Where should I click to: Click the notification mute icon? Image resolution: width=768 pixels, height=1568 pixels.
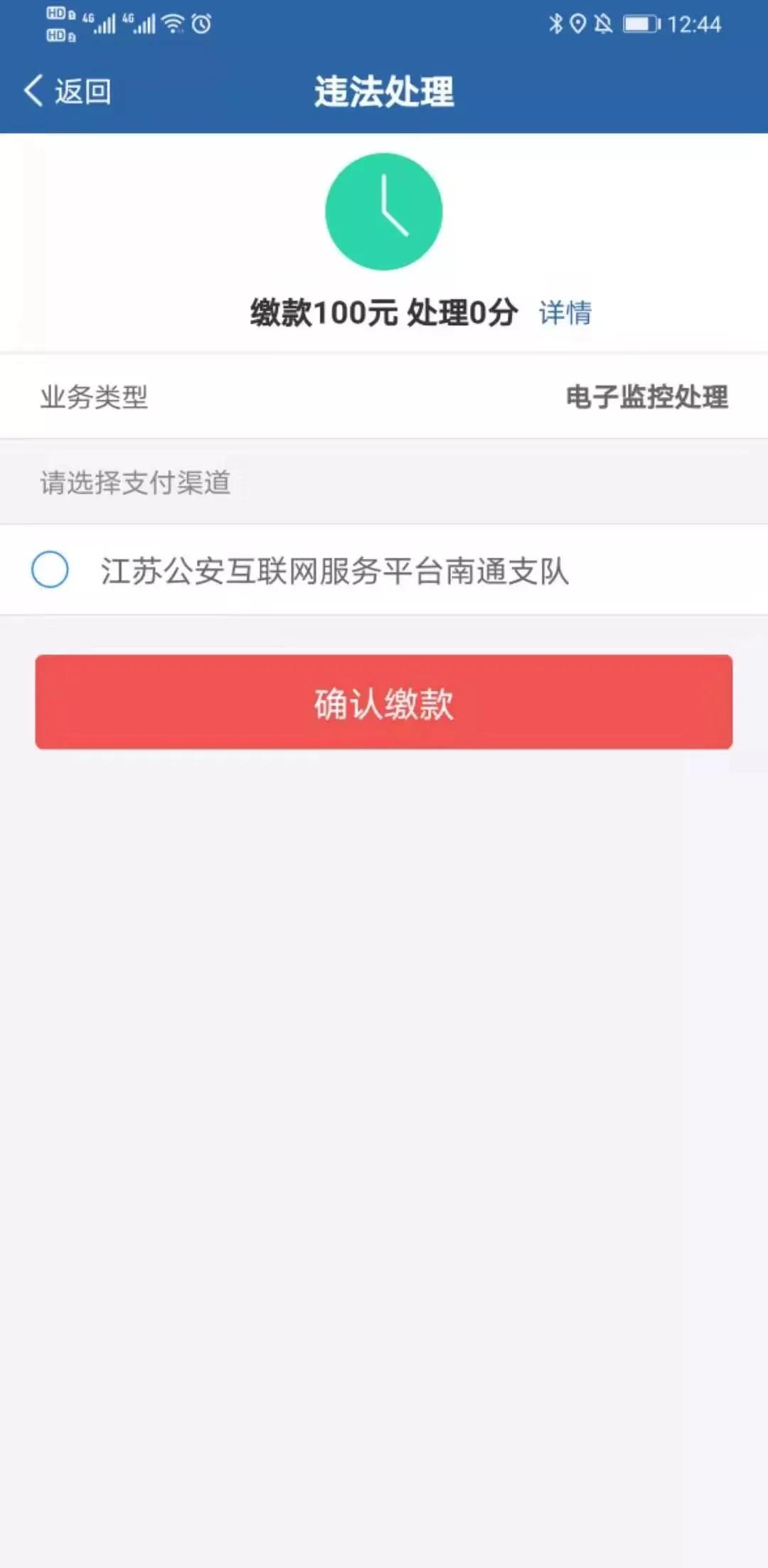coord(604,23)
